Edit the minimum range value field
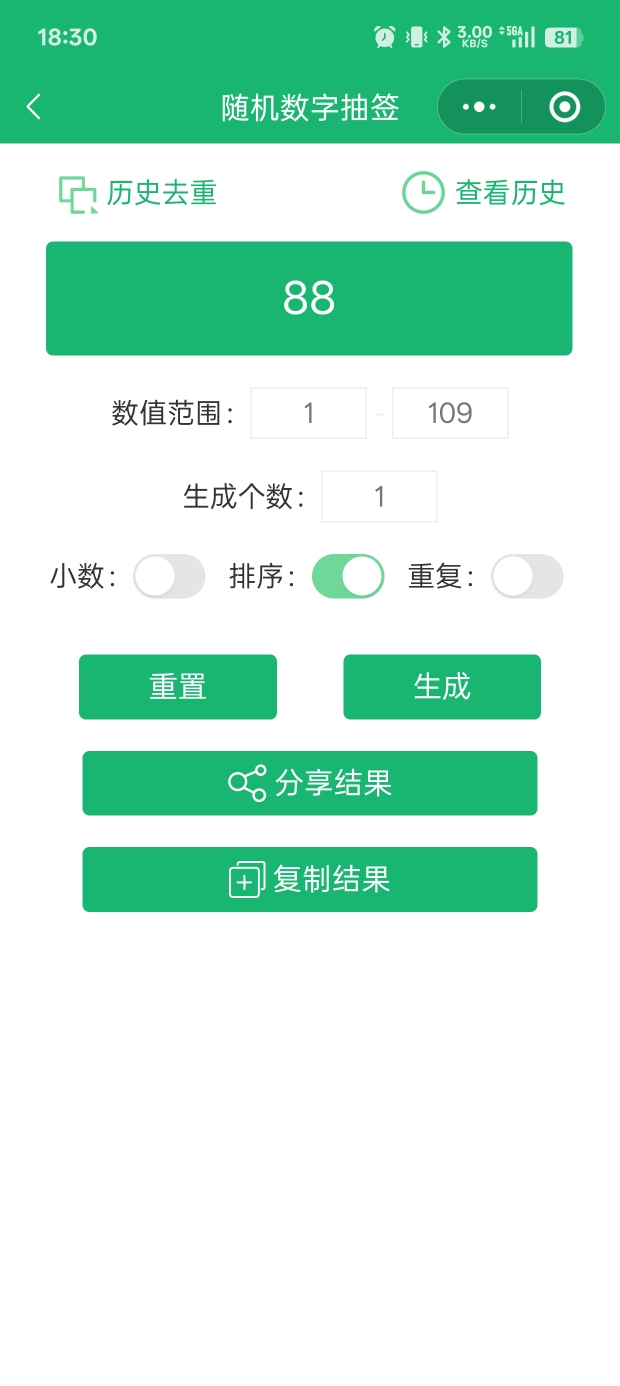Viewport: 620px width, 1386px height. (309, 413)
